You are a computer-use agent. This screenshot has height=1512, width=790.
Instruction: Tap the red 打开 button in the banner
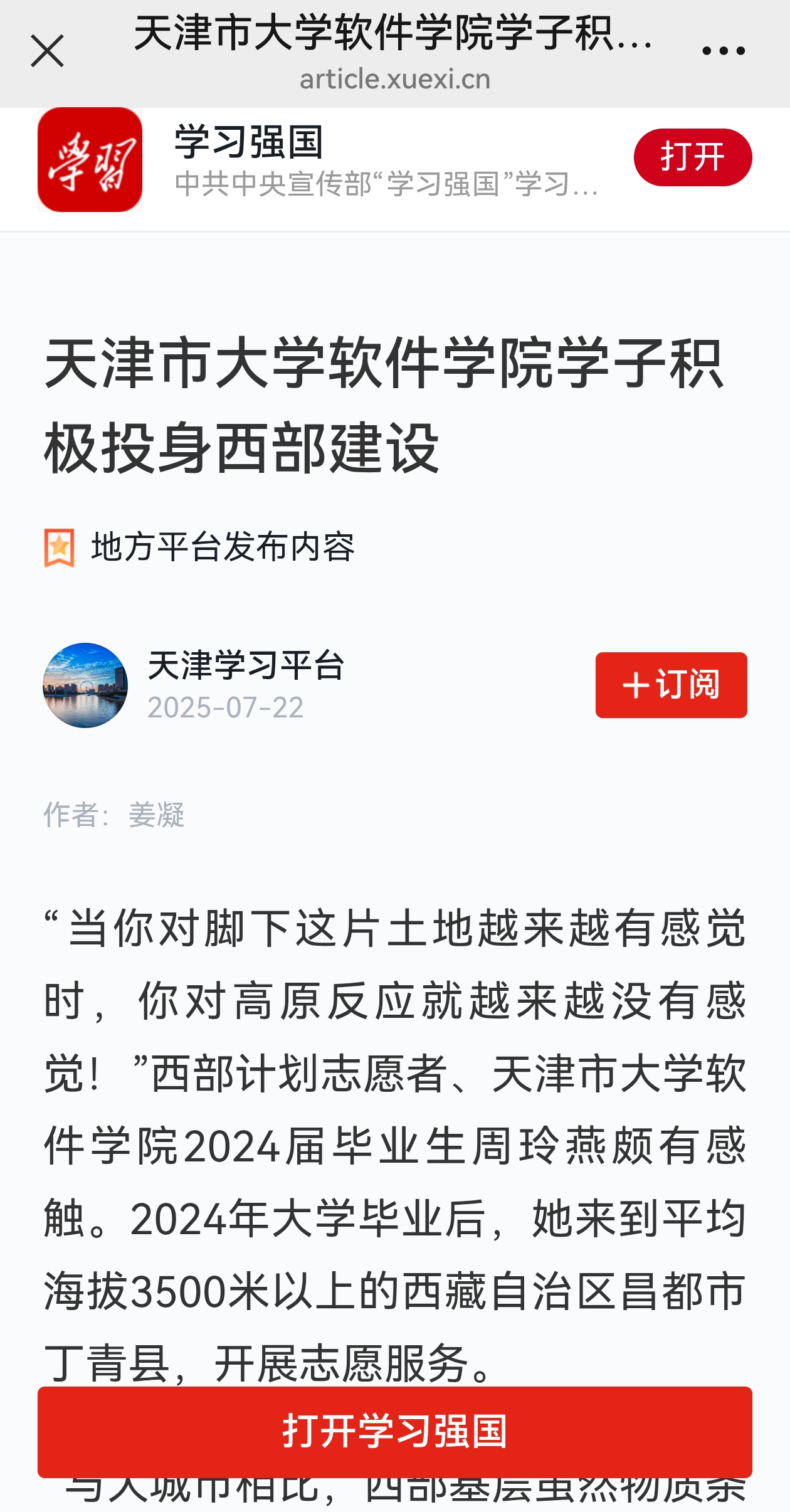coord(692,157)
